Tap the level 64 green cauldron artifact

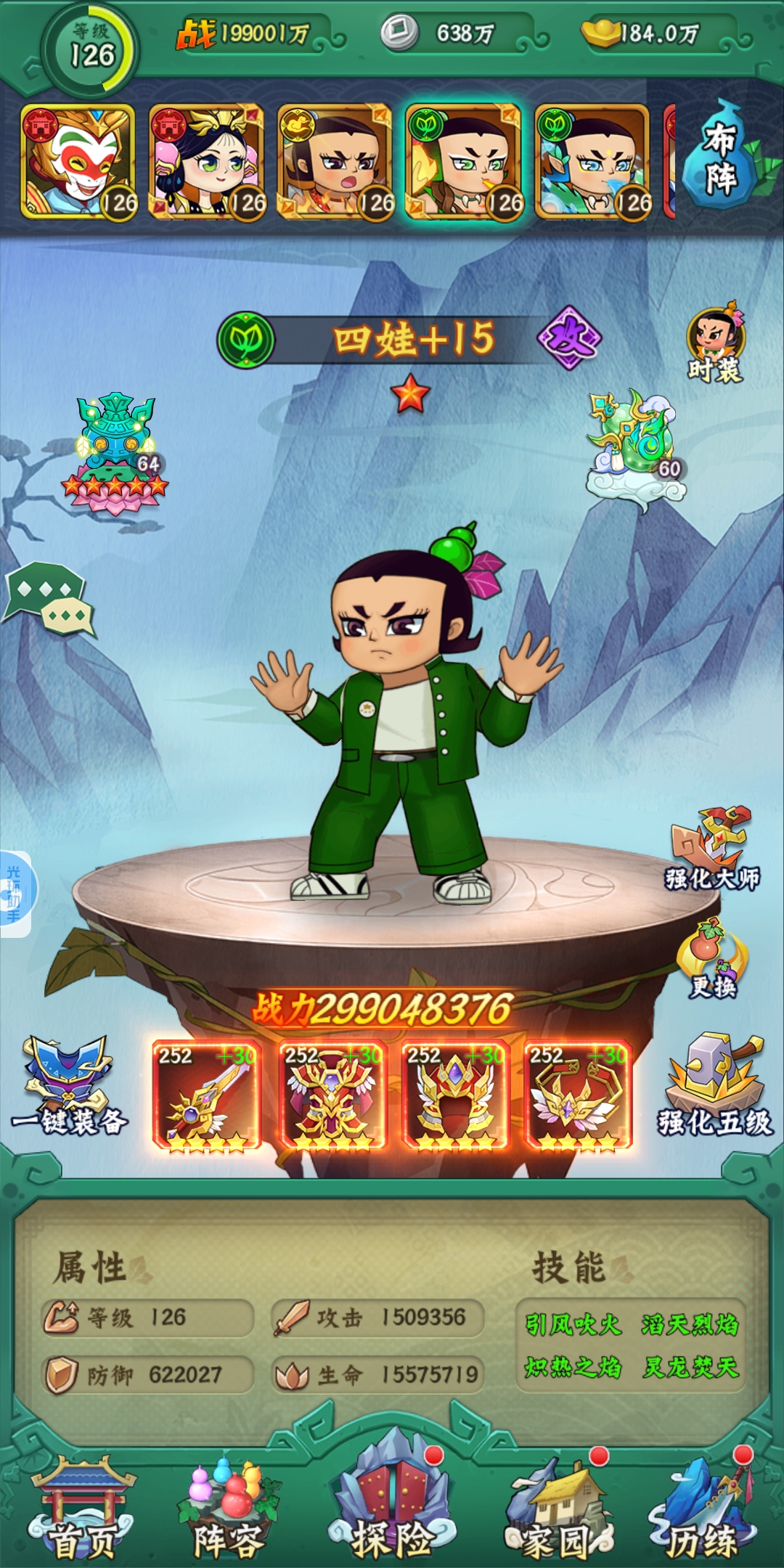[116, 452]
